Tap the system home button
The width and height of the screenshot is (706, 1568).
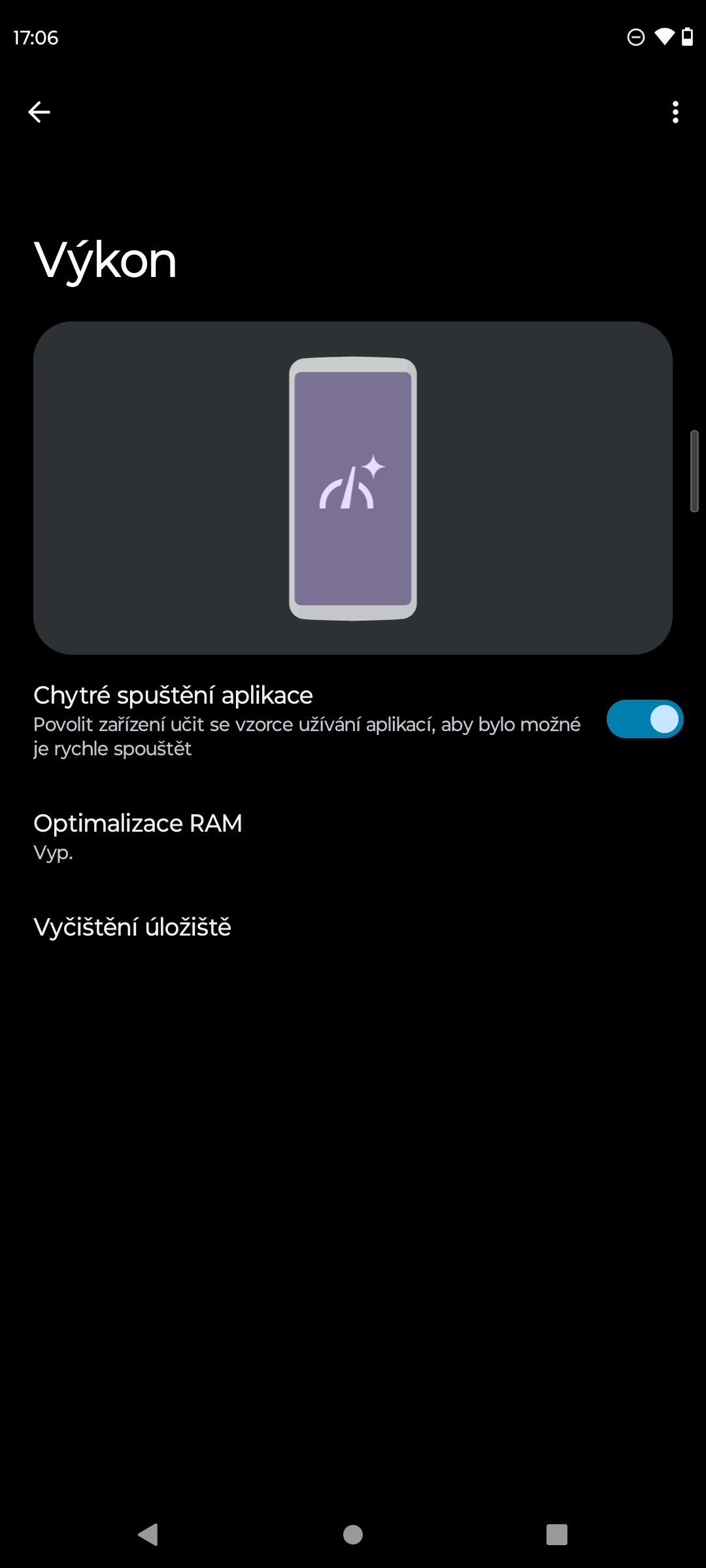[353, 1534]
